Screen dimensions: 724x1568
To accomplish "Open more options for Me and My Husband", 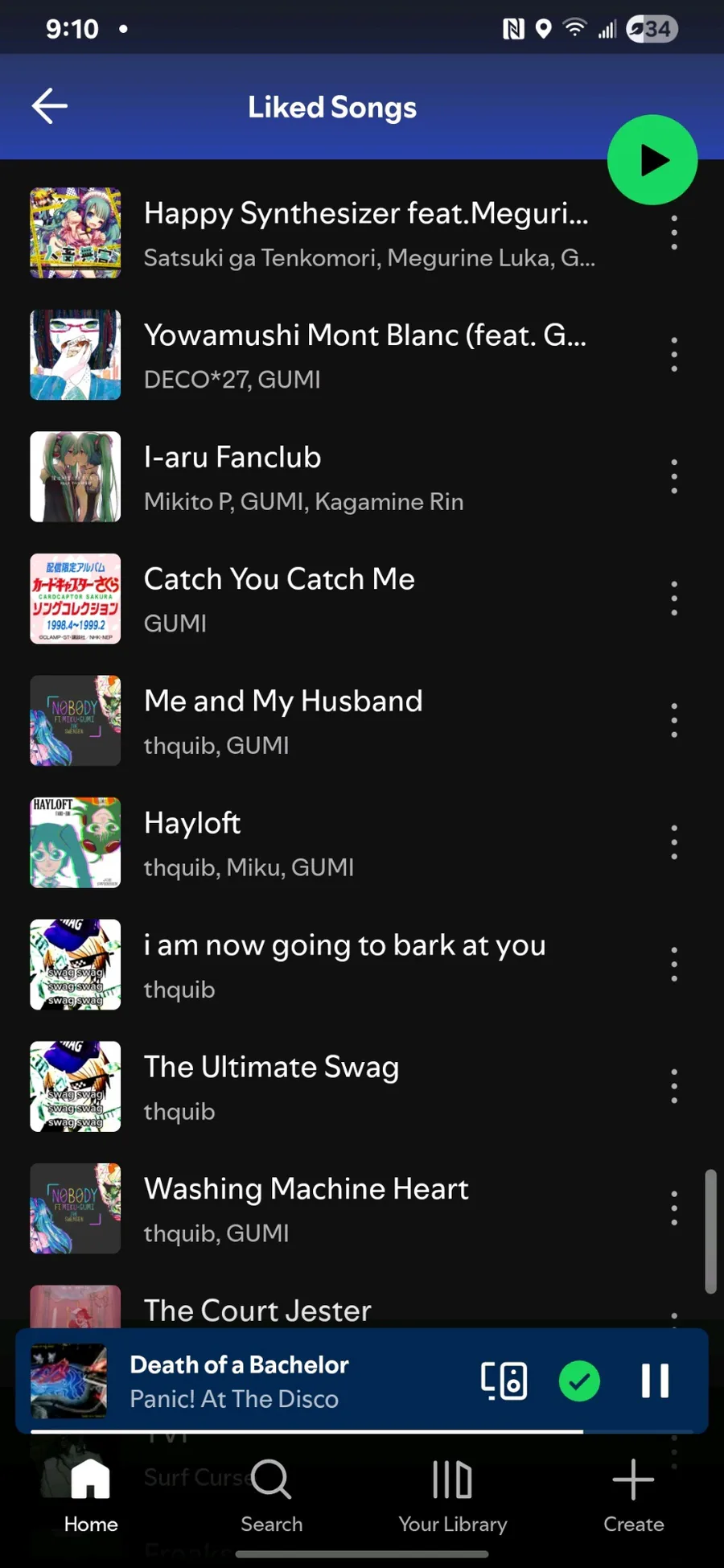I will [x=674, y=721].
